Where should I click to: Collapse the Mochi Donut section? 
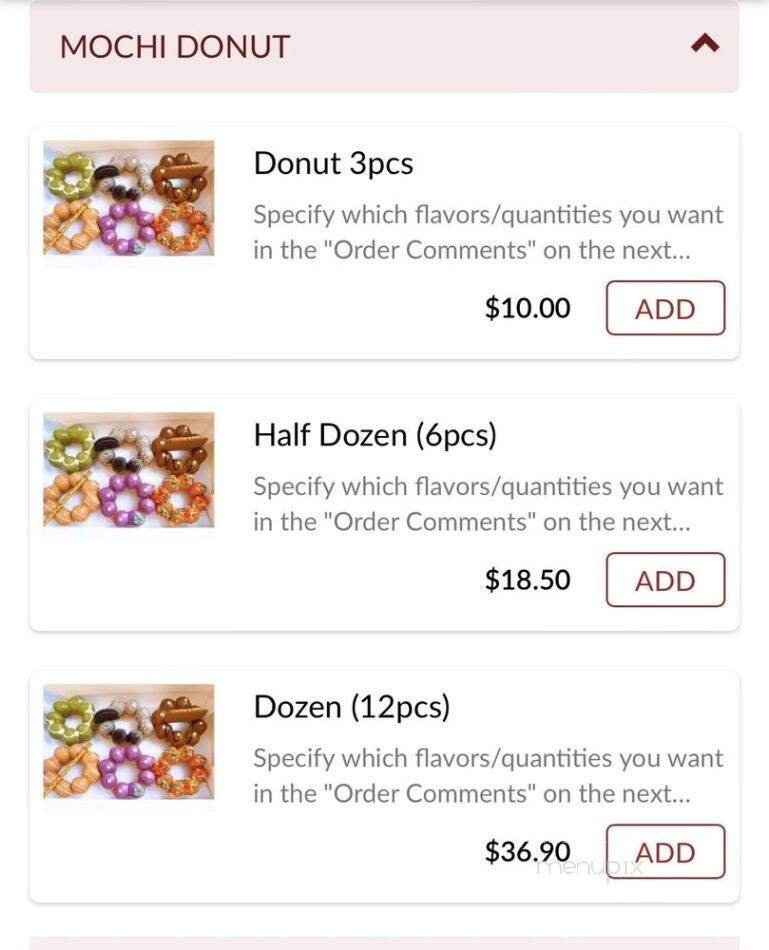click(x=705, y=44)
